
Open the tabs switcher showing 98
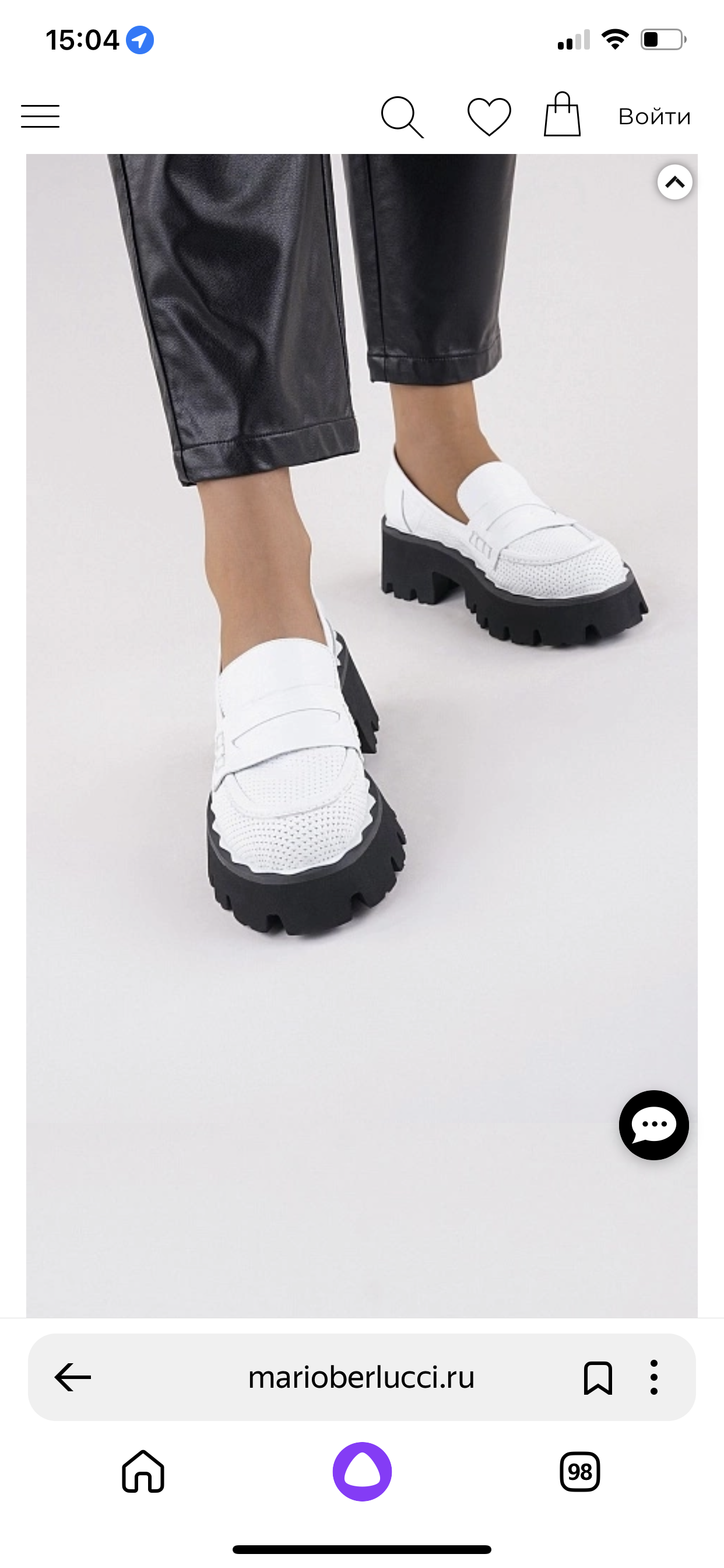(580, 1472)
